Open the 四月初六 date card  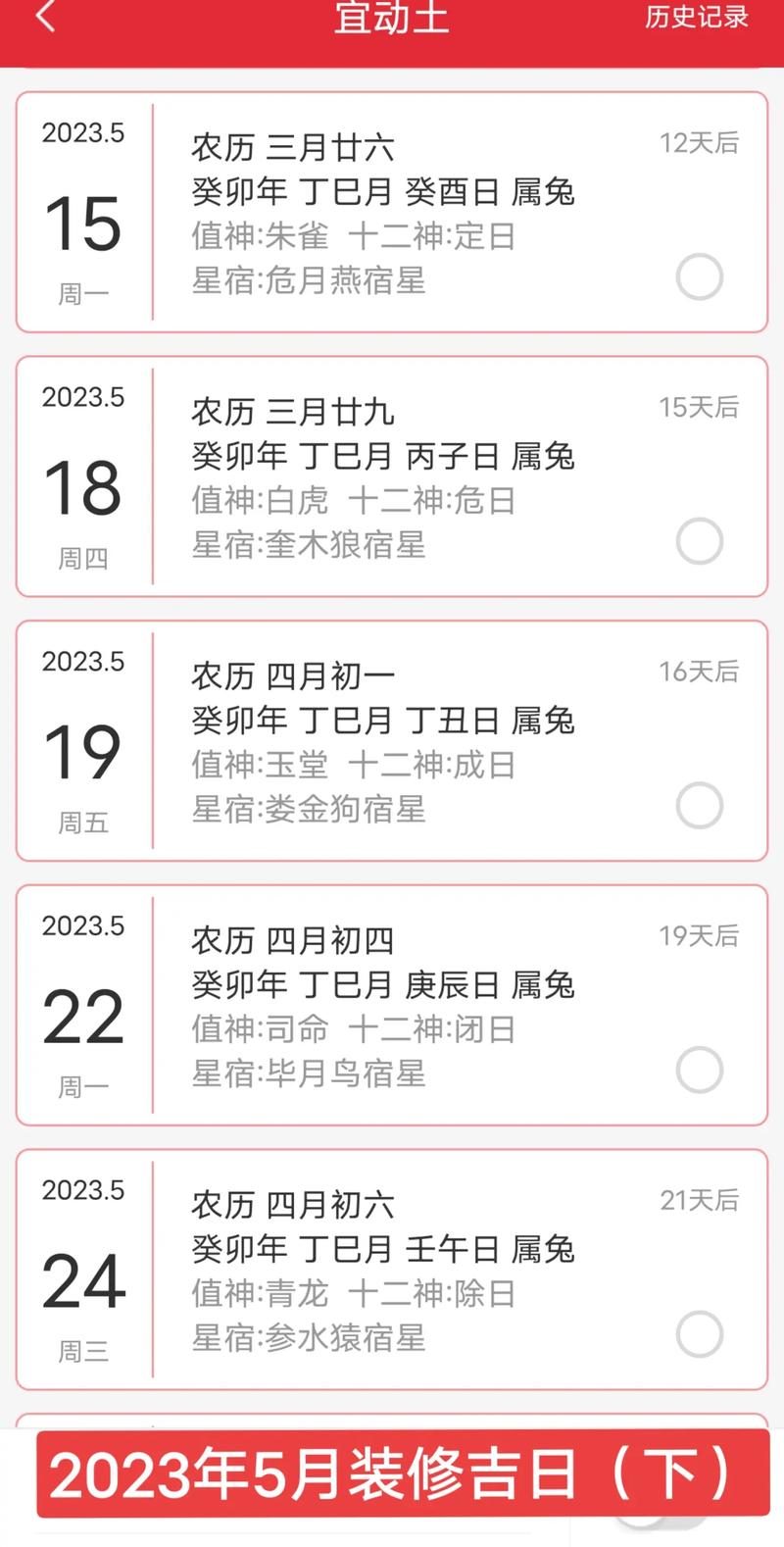point(392,1270)
